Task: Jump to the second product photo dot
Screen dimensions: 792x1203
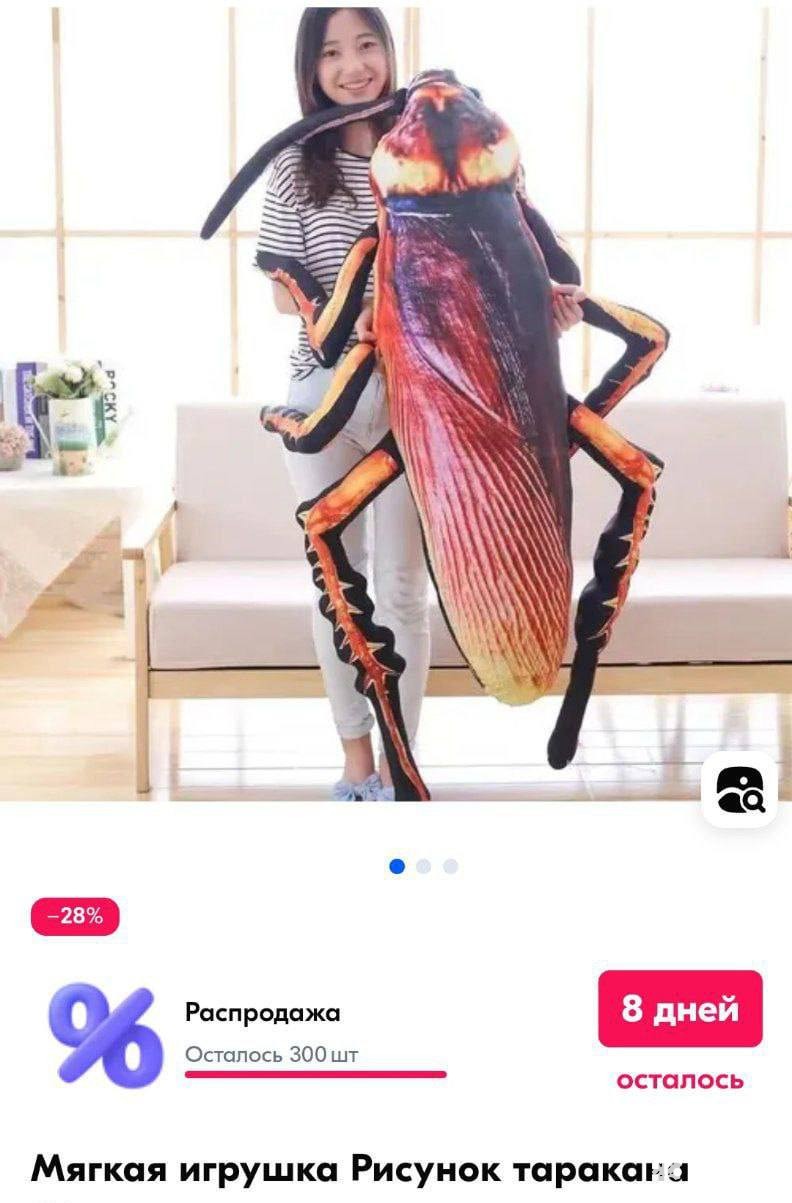Action: tap(424, 866)
